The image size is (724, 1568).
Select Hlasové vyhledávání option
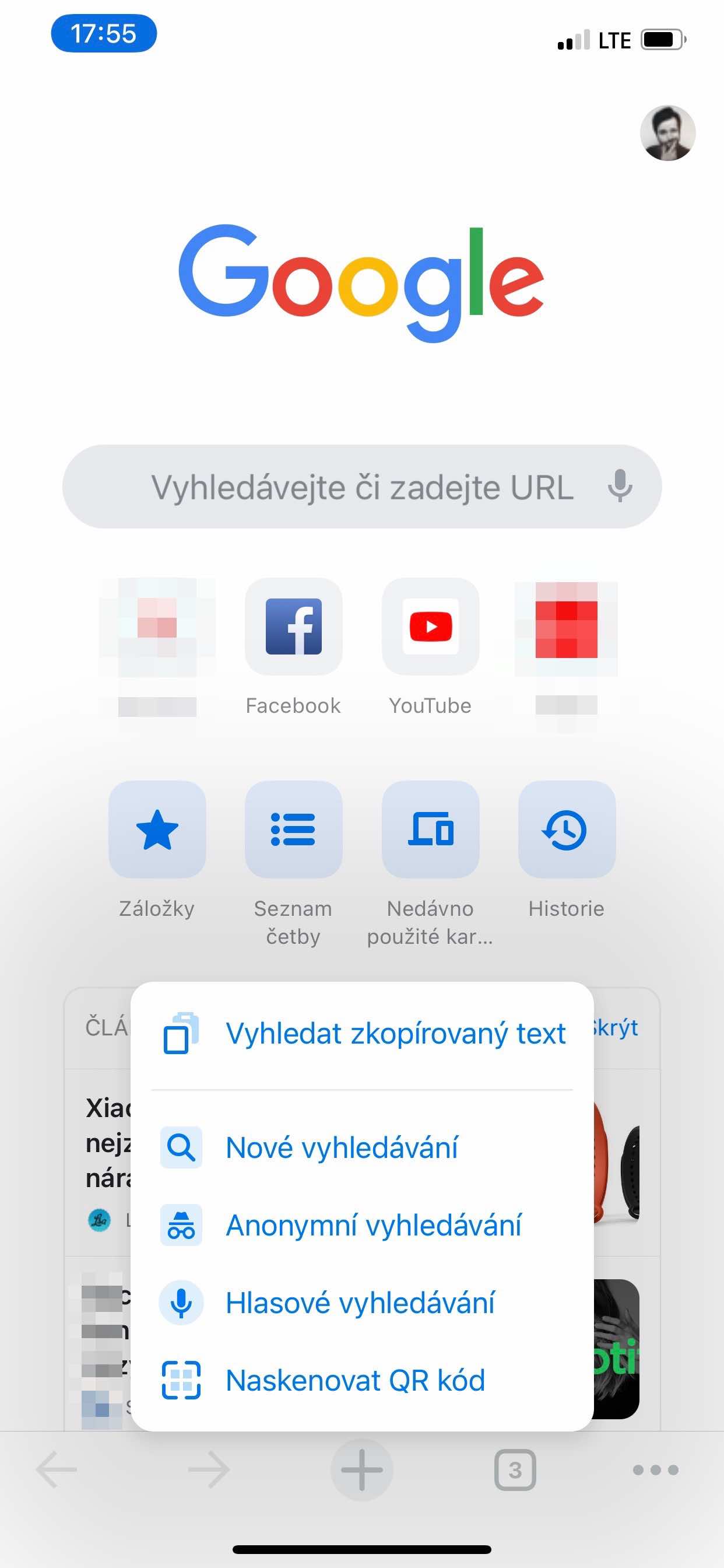[x=360, y=1303]
